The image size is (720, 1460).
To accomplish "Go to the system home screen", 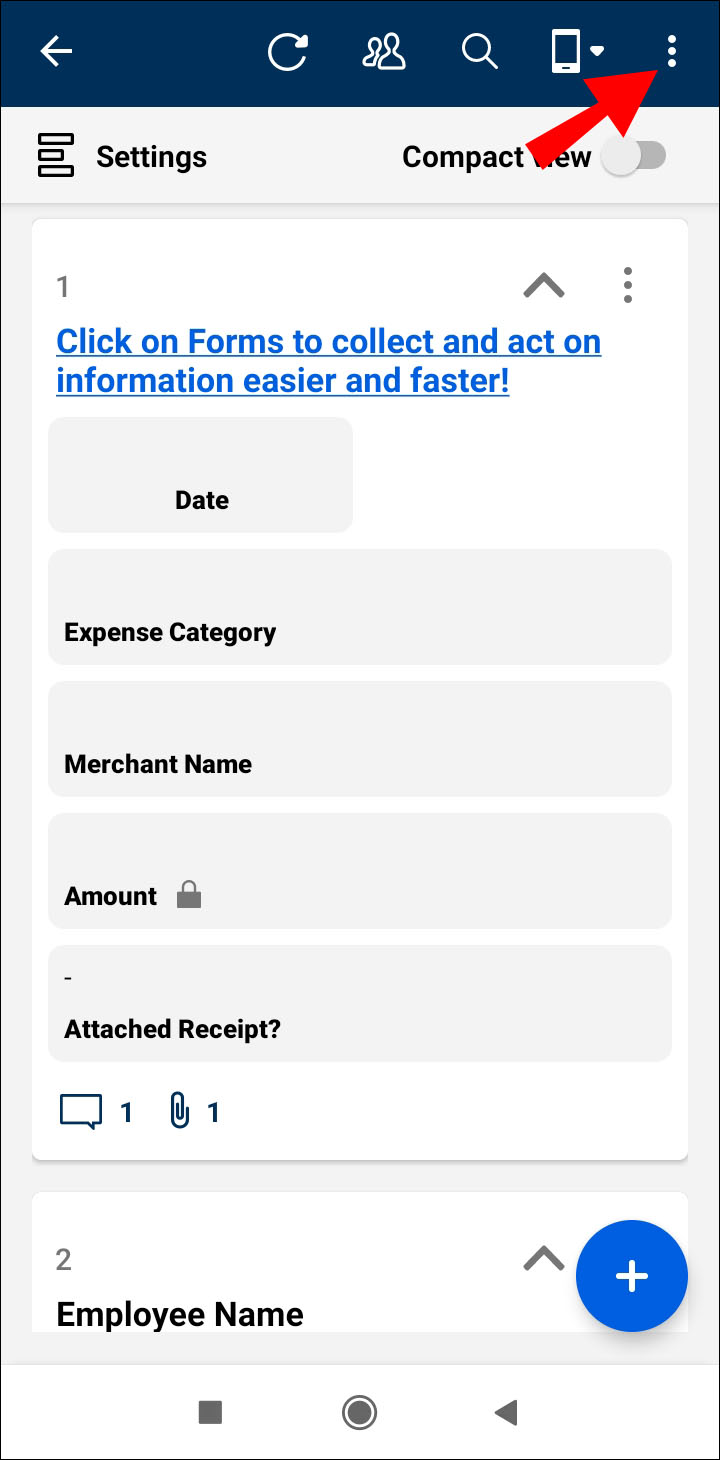I will pyautogui.click(x=359, y=1412).
